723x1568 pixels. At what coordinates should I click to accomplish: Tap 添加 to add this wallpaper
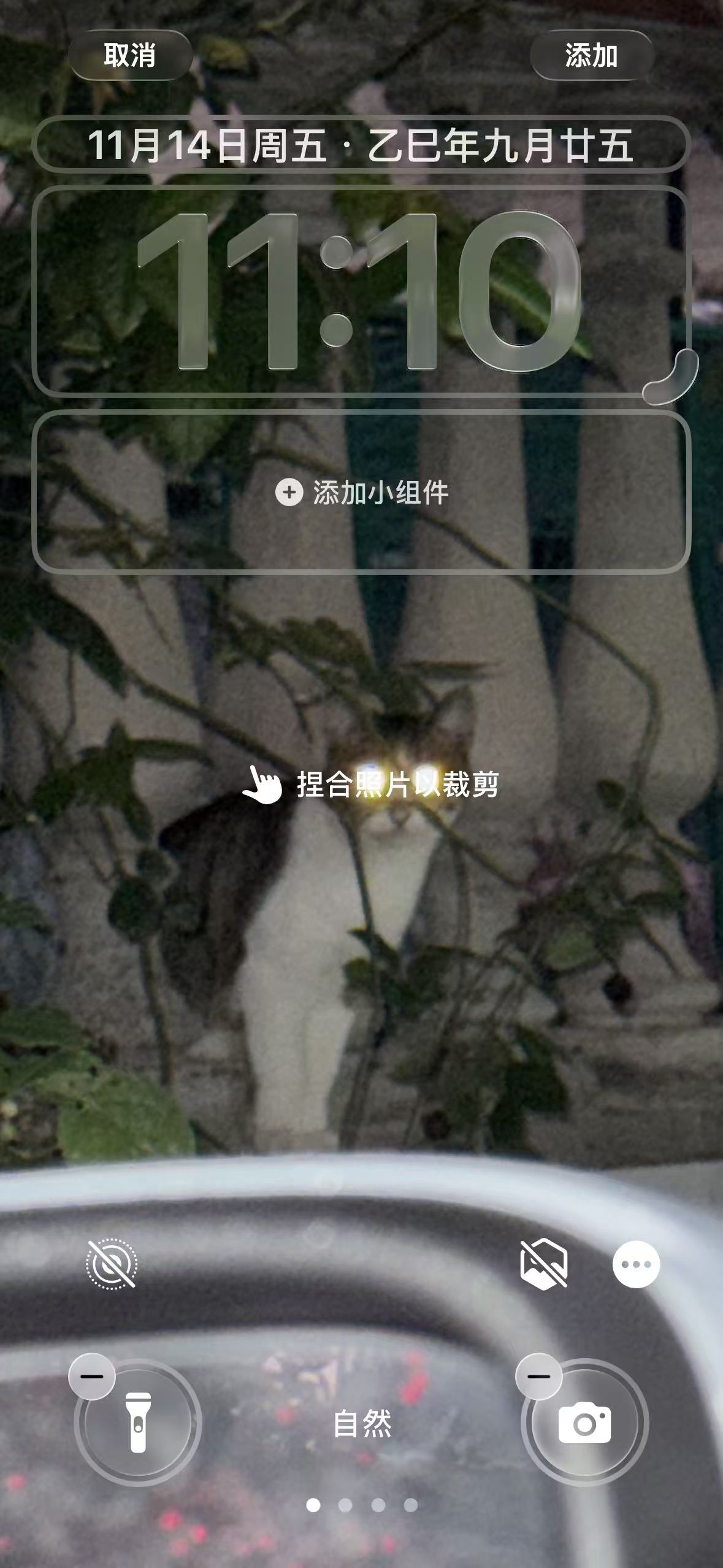(x=591, y=56)
